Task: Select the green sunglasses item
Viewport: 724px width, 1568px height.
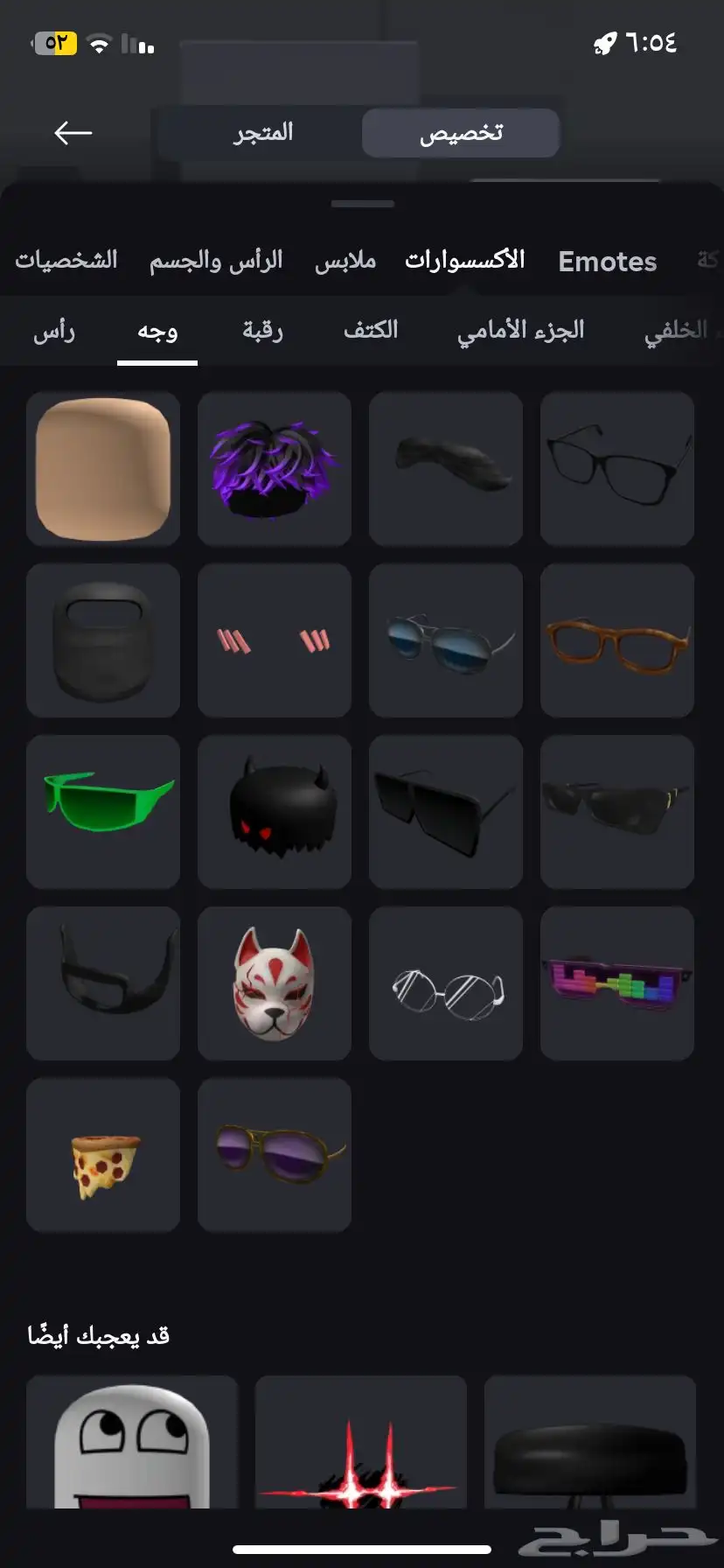Action: (103, 812)
